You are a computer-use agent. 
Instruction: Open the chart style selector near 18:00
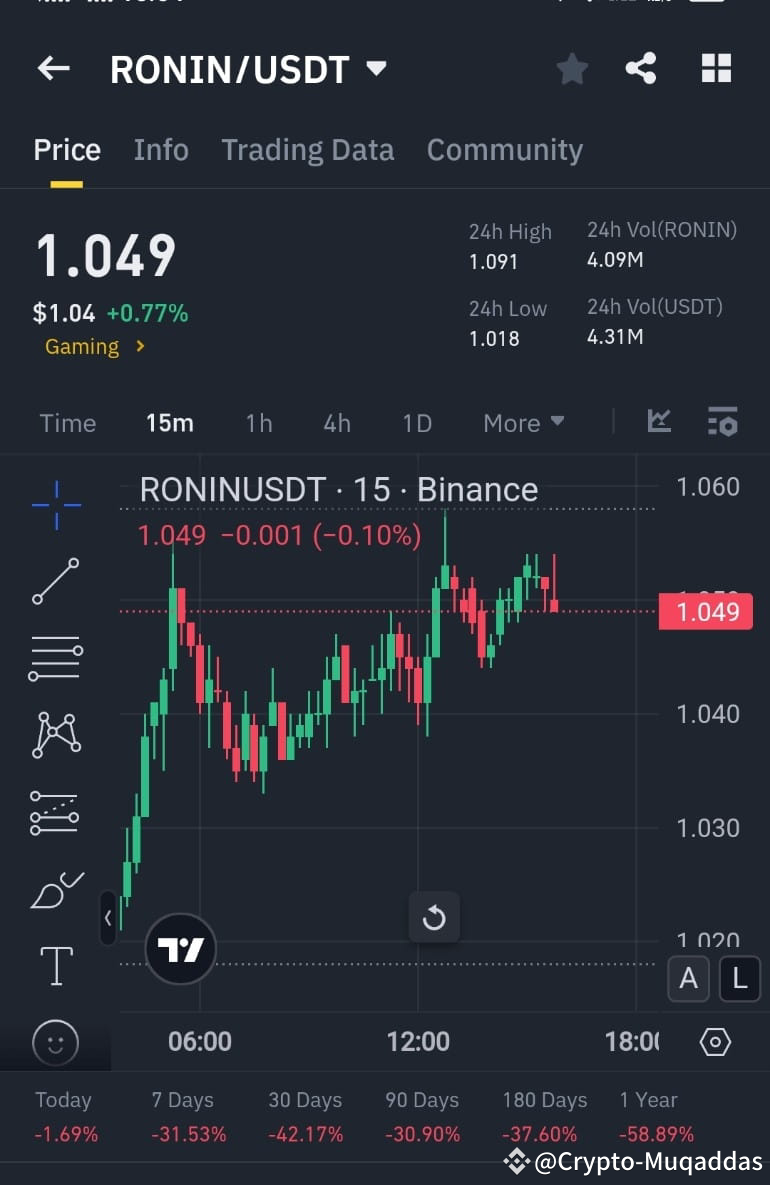[714, 1041]
